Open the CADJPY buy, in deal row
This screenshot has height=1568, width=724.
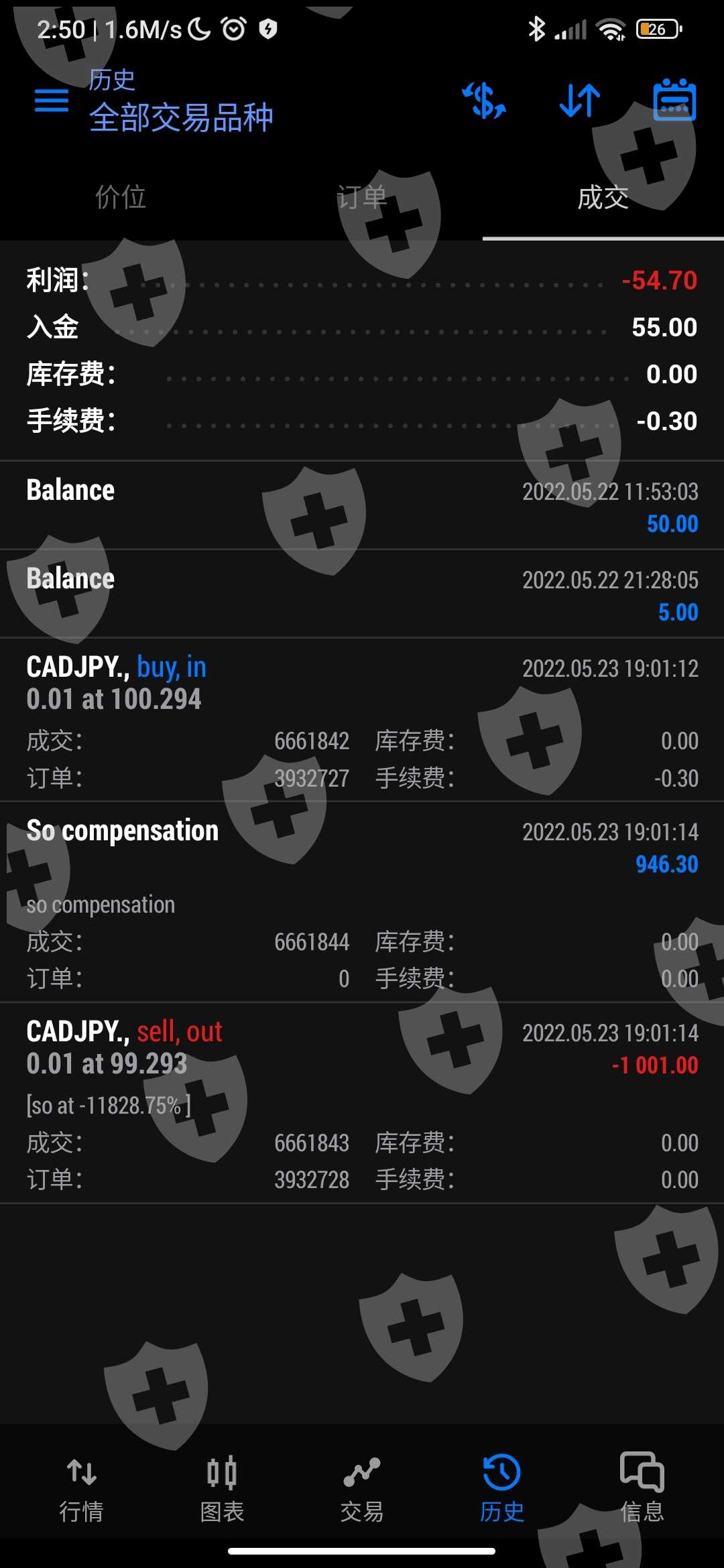pyautogui.click(x=362, y=720)
